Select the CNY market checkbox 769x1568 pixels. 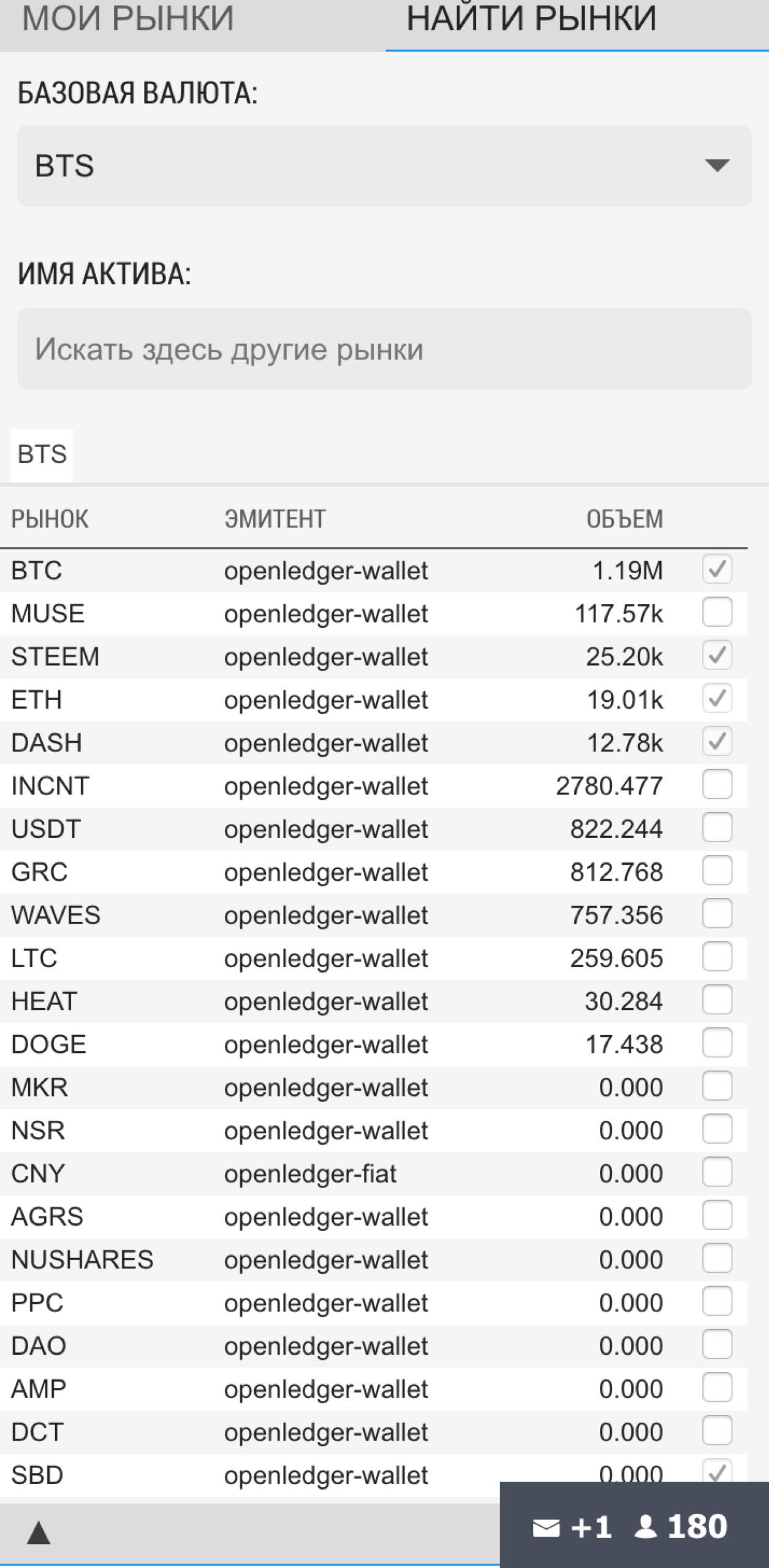(717, 1172)
